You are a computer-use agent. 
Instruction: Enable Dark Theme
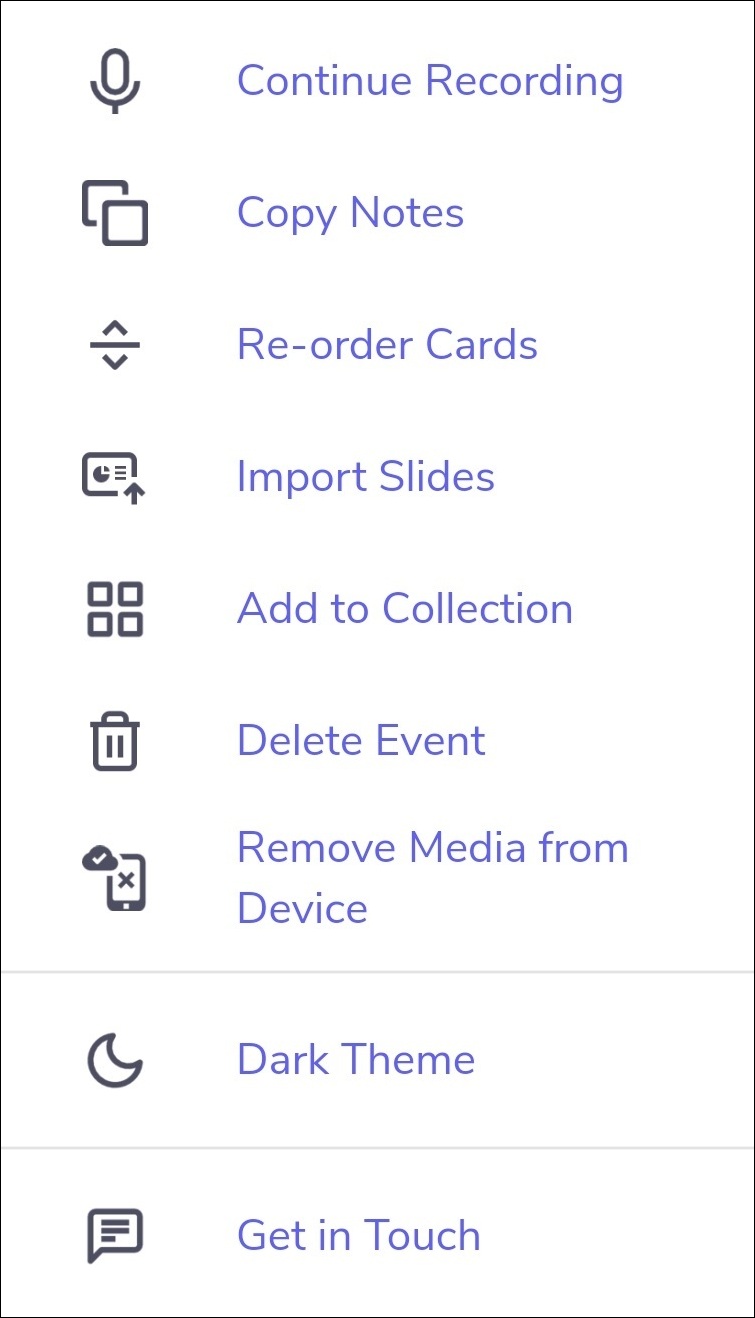point(355,1060)
